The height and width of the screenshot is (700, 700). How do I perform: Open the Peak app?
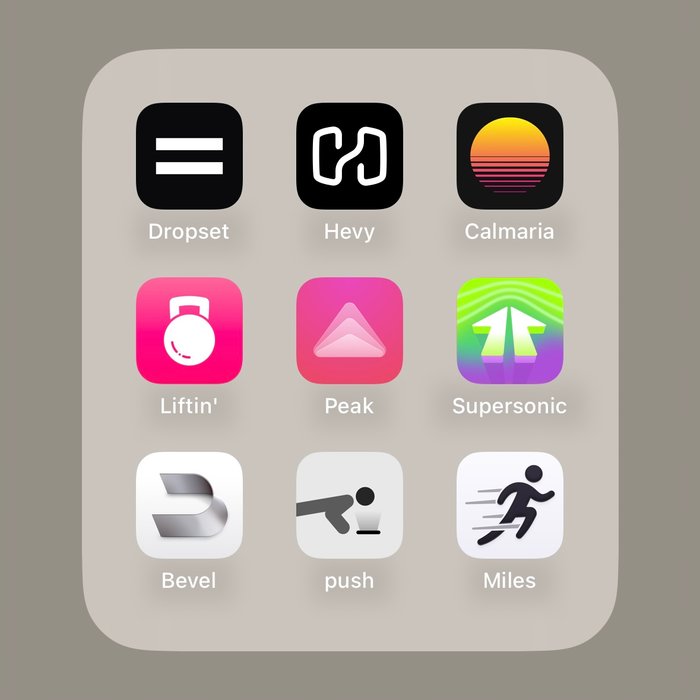[349, 330]
